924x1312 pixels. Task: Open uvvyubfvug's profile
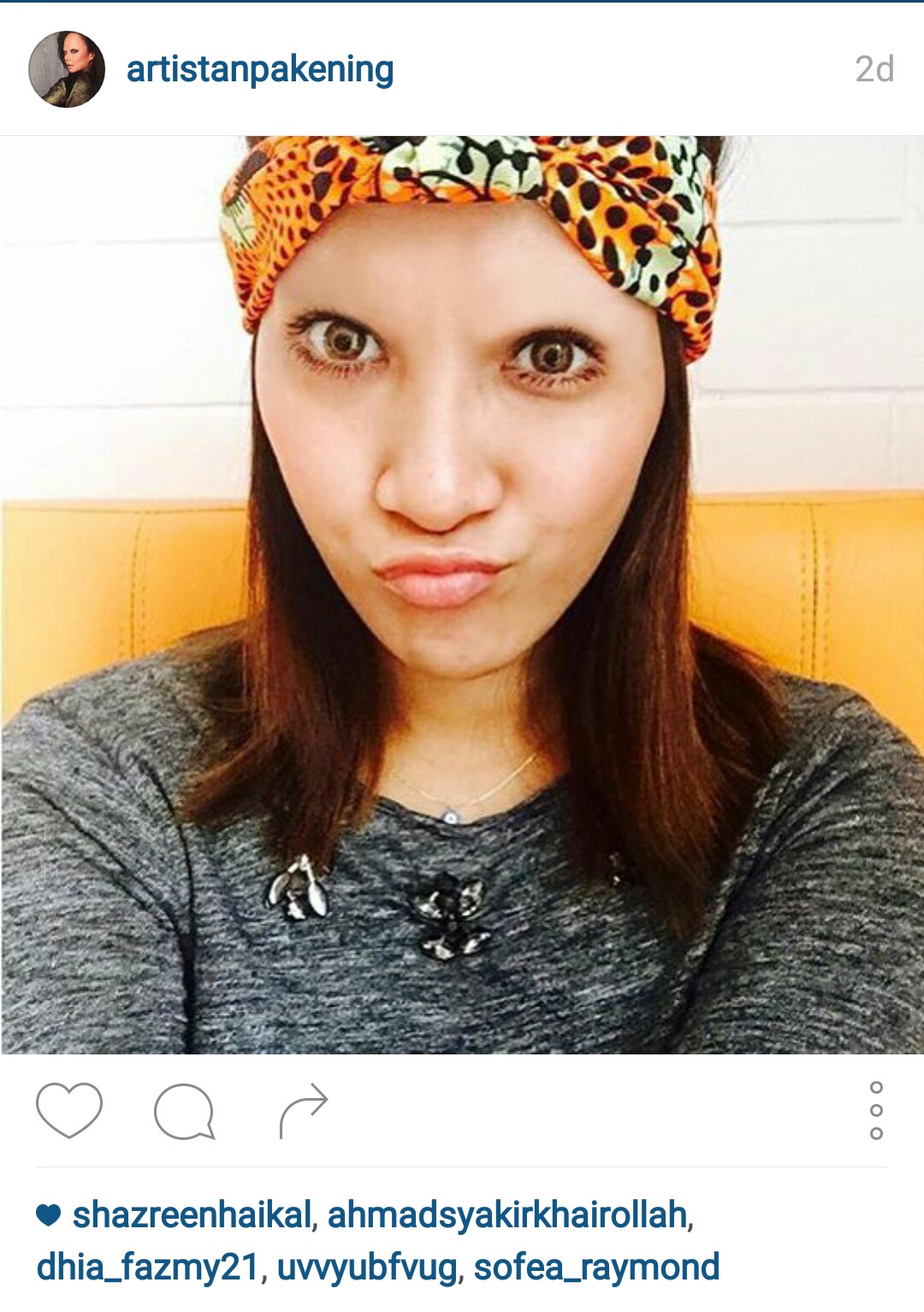point(367,1267)
